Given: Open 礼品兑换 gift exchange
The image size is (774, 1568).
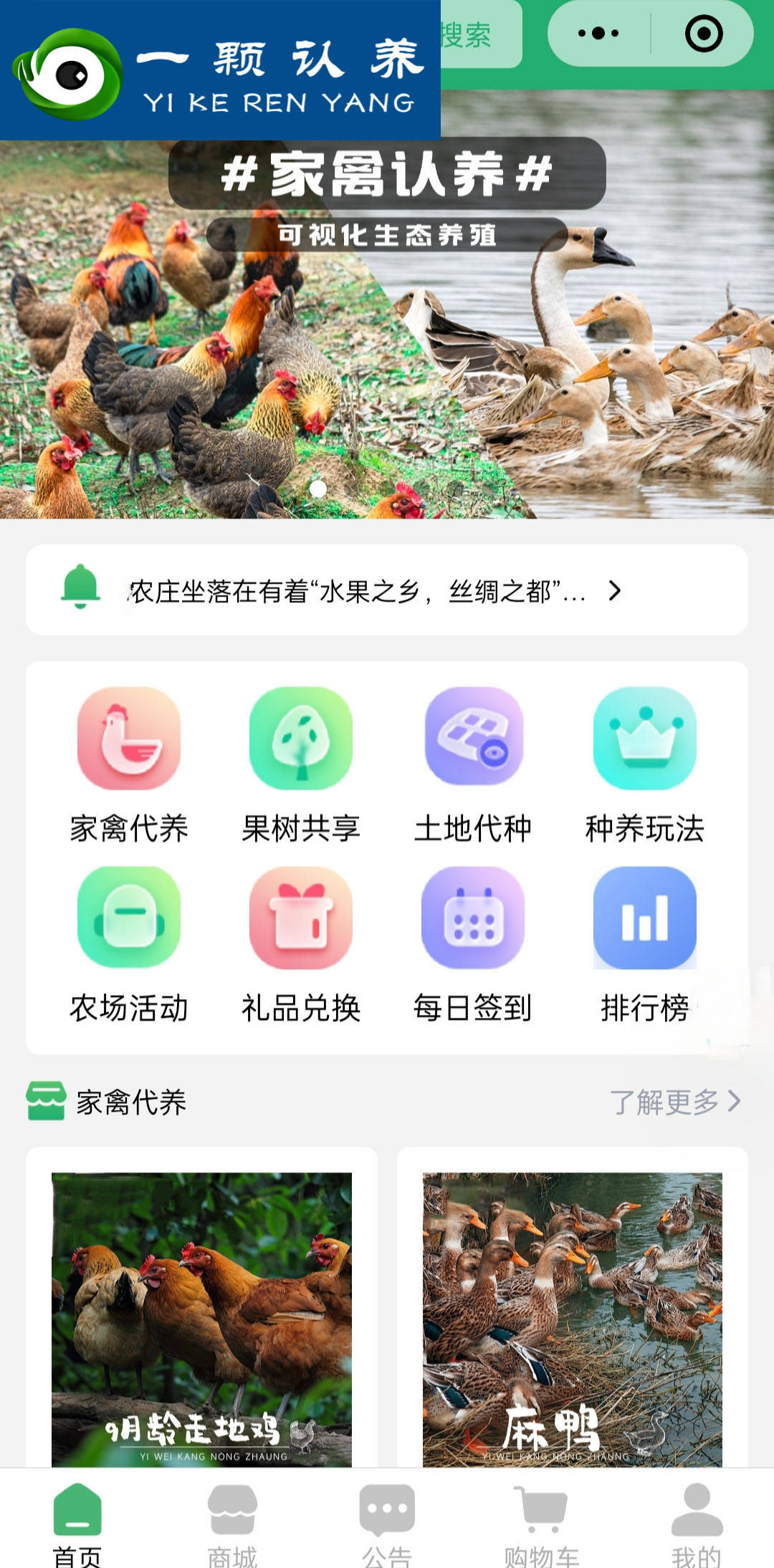Looking at the screenshot, I should point(301,945).
